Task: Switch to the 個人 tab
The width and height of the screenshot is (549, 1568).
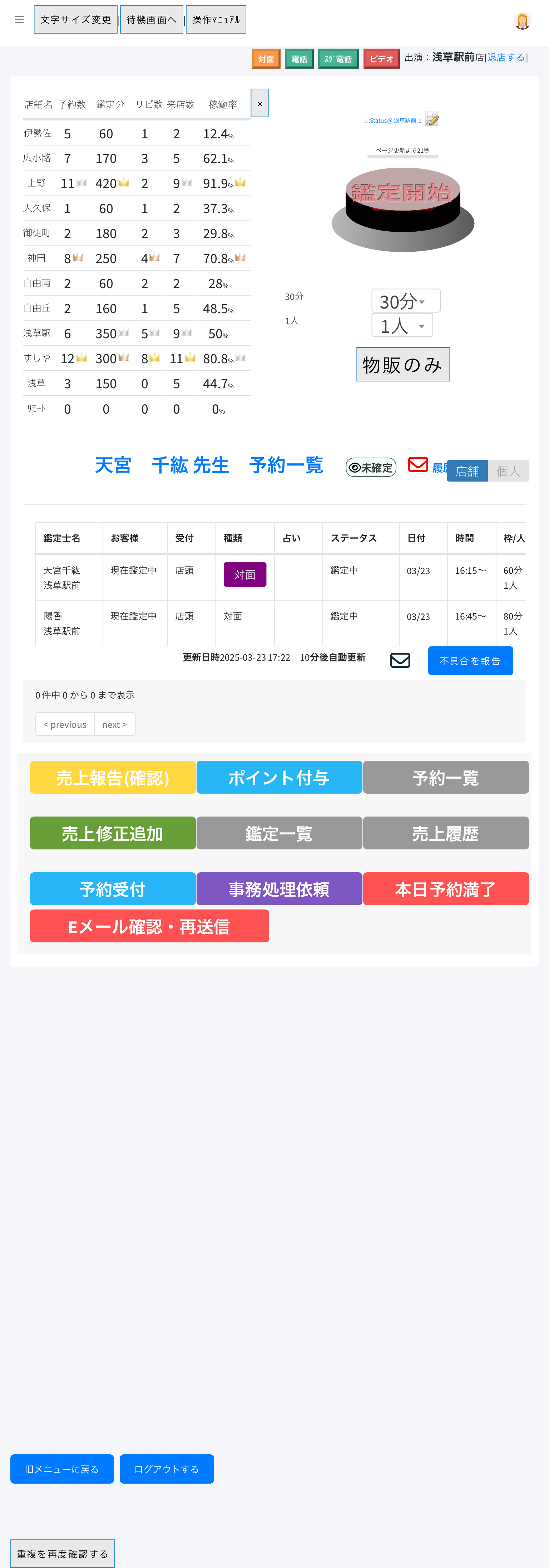Action: [508, 471]
